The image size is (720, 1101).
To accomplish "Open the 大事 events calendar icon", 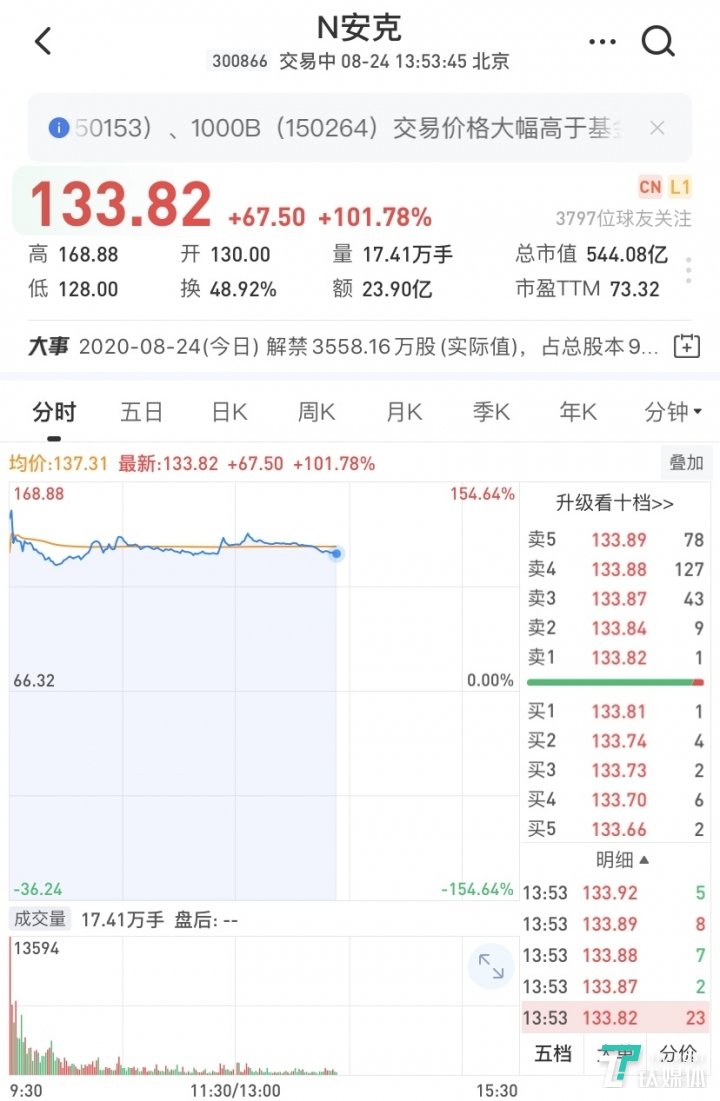I will coord(686,346).
